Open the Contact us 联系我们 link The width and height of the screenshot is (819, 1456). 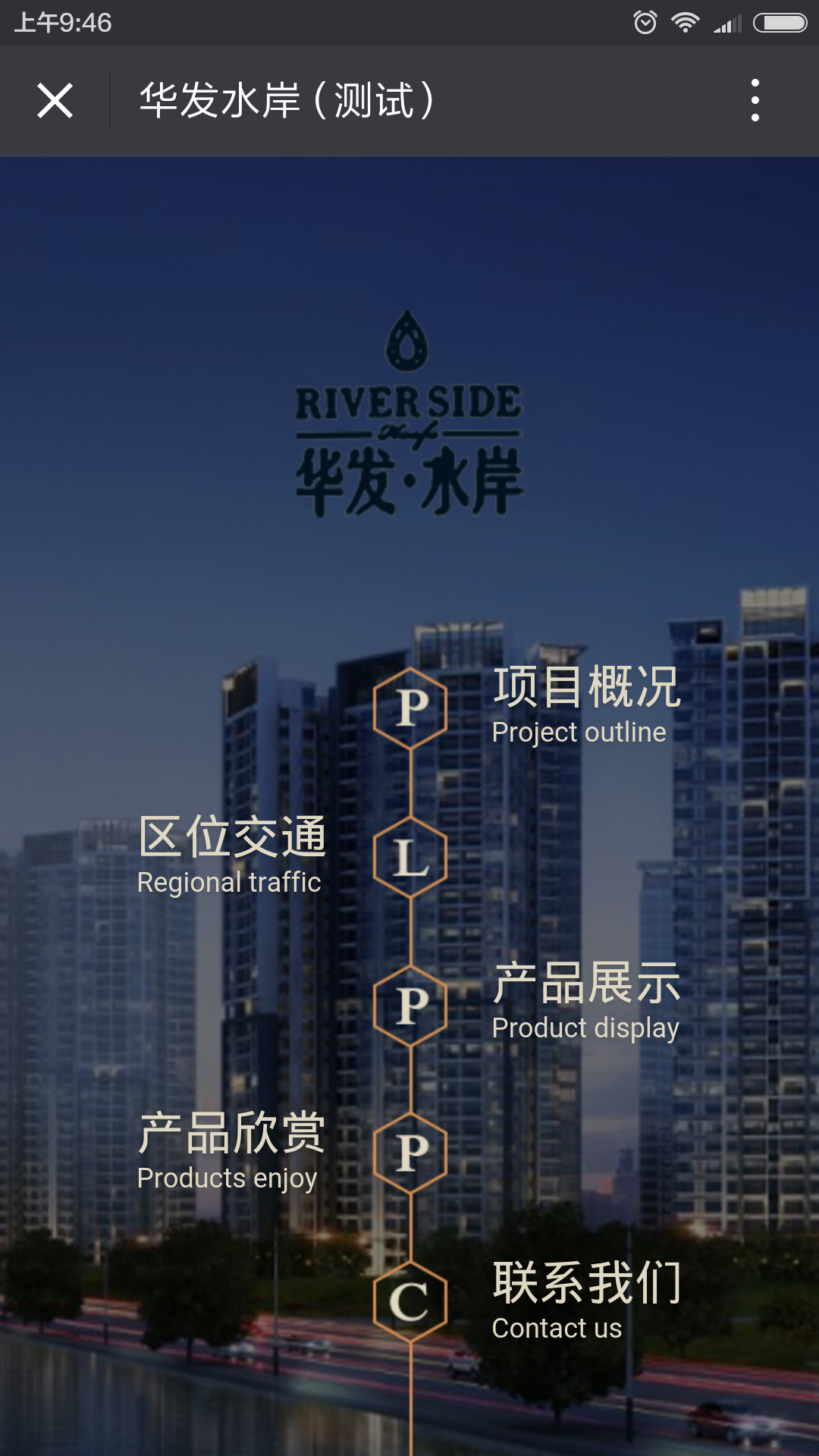[x=588, y=1292]
